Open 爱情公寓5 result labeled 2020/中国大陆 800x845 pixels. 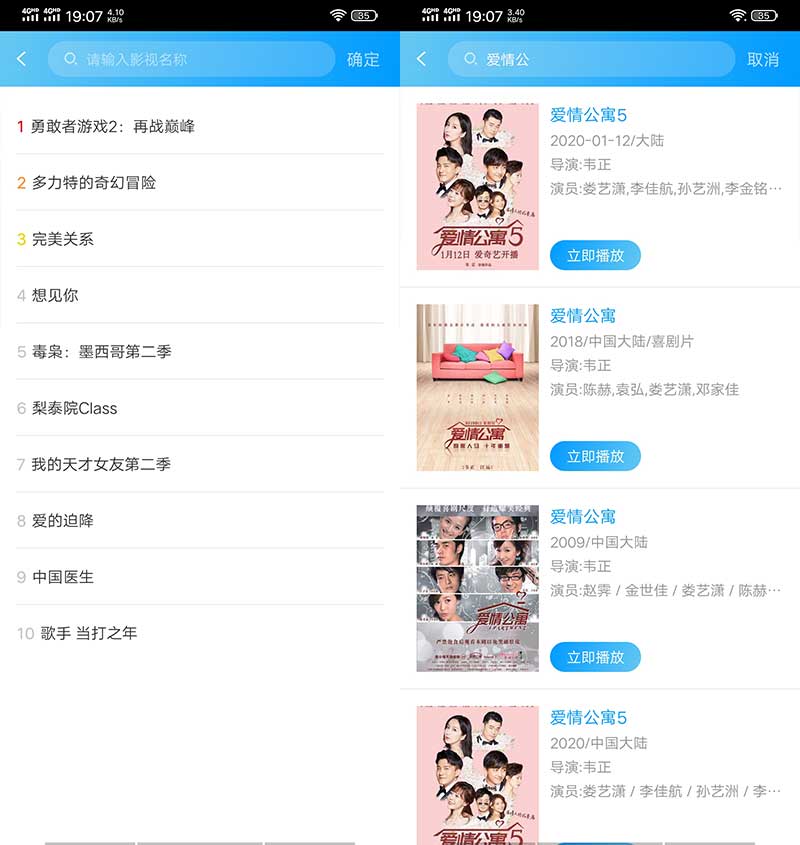pos(588,717)
